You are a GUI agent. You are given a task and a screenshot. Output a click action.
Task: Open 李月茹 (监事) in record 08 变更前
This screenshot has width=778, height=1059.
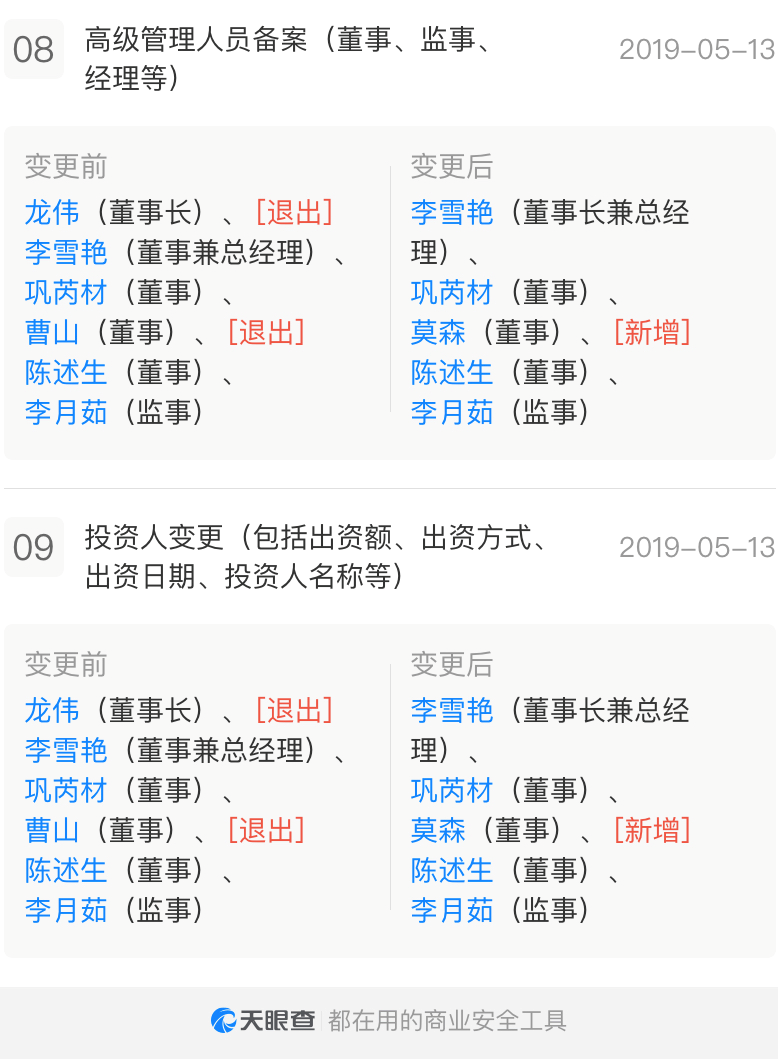[66, 412]
